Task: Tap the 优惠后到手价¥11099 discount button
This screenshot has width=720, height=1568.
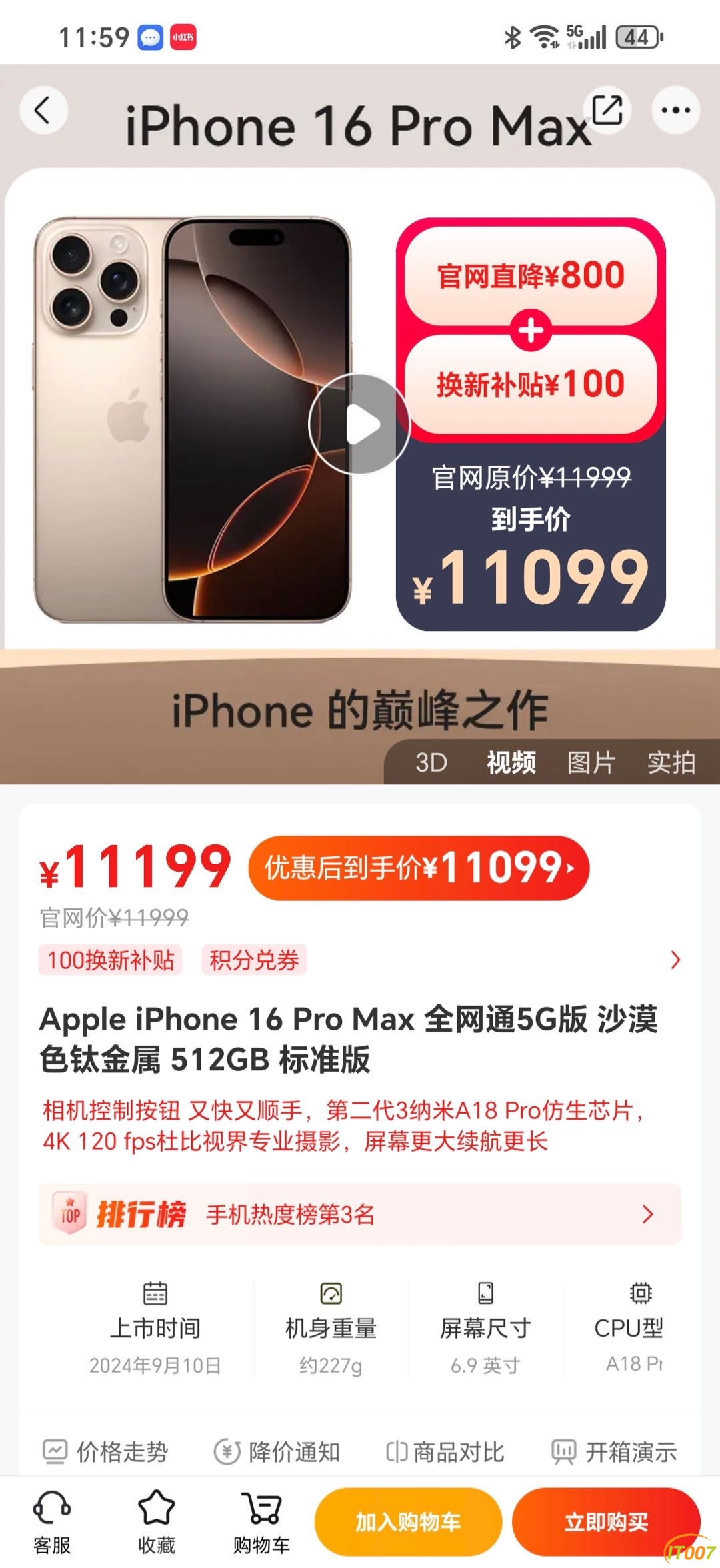Action: tap(419, 868)
